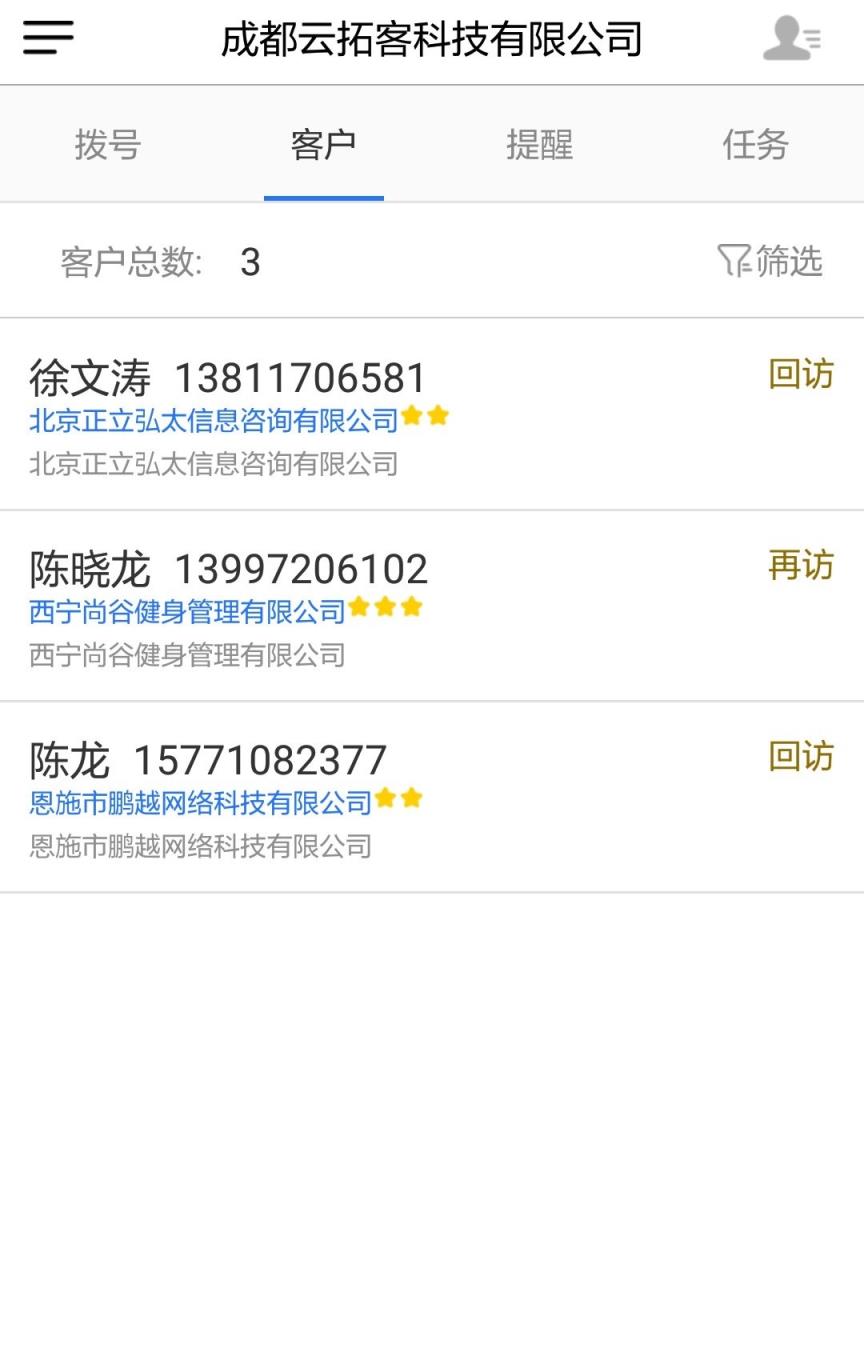
Task: Click the third star for 西宁尚谷健身管理有限公司
Action: coord(411,606)
